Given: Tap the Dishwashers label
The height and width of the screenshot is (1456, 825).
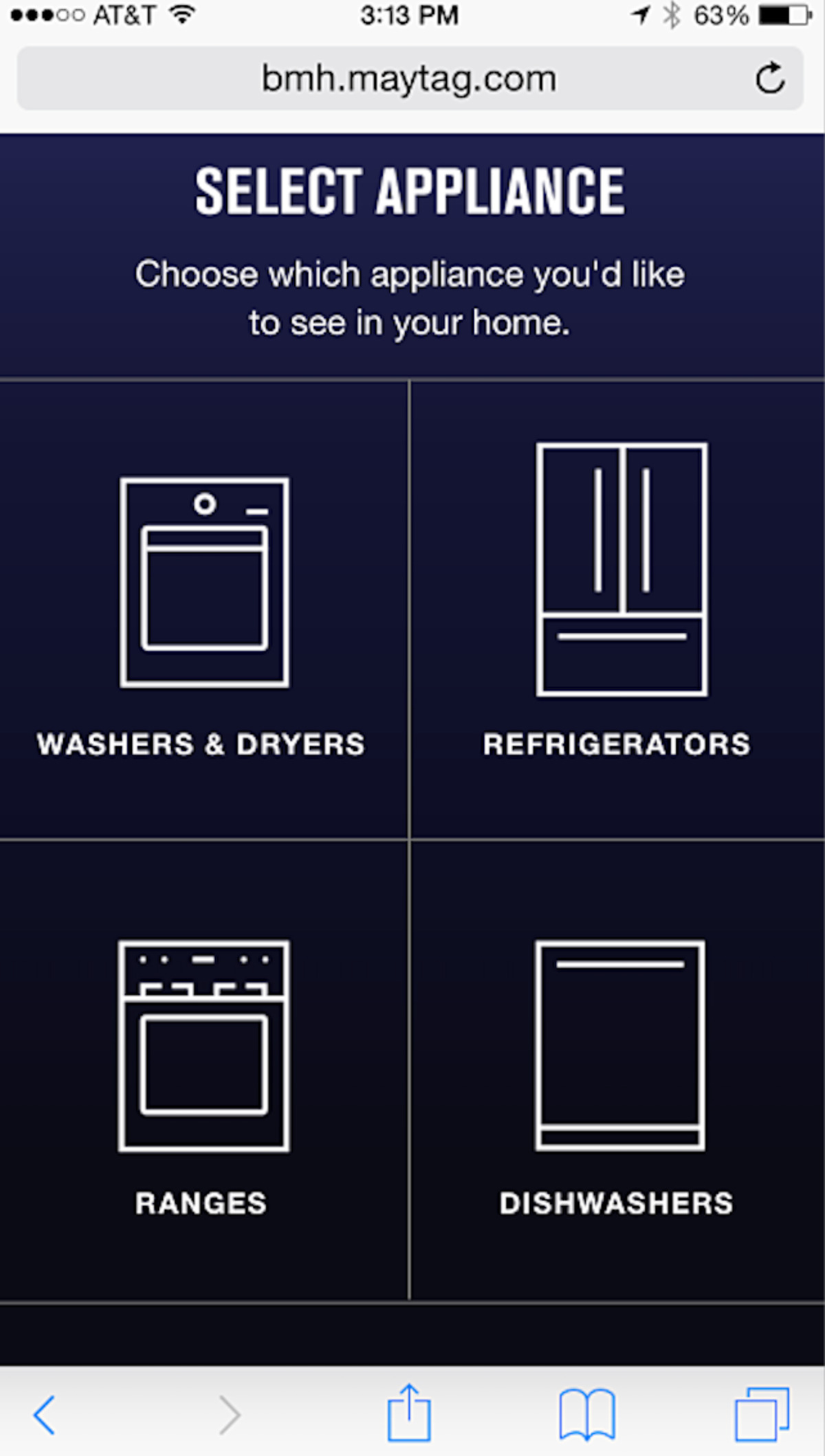Looking at the screenshot, I should [617, 1202].
